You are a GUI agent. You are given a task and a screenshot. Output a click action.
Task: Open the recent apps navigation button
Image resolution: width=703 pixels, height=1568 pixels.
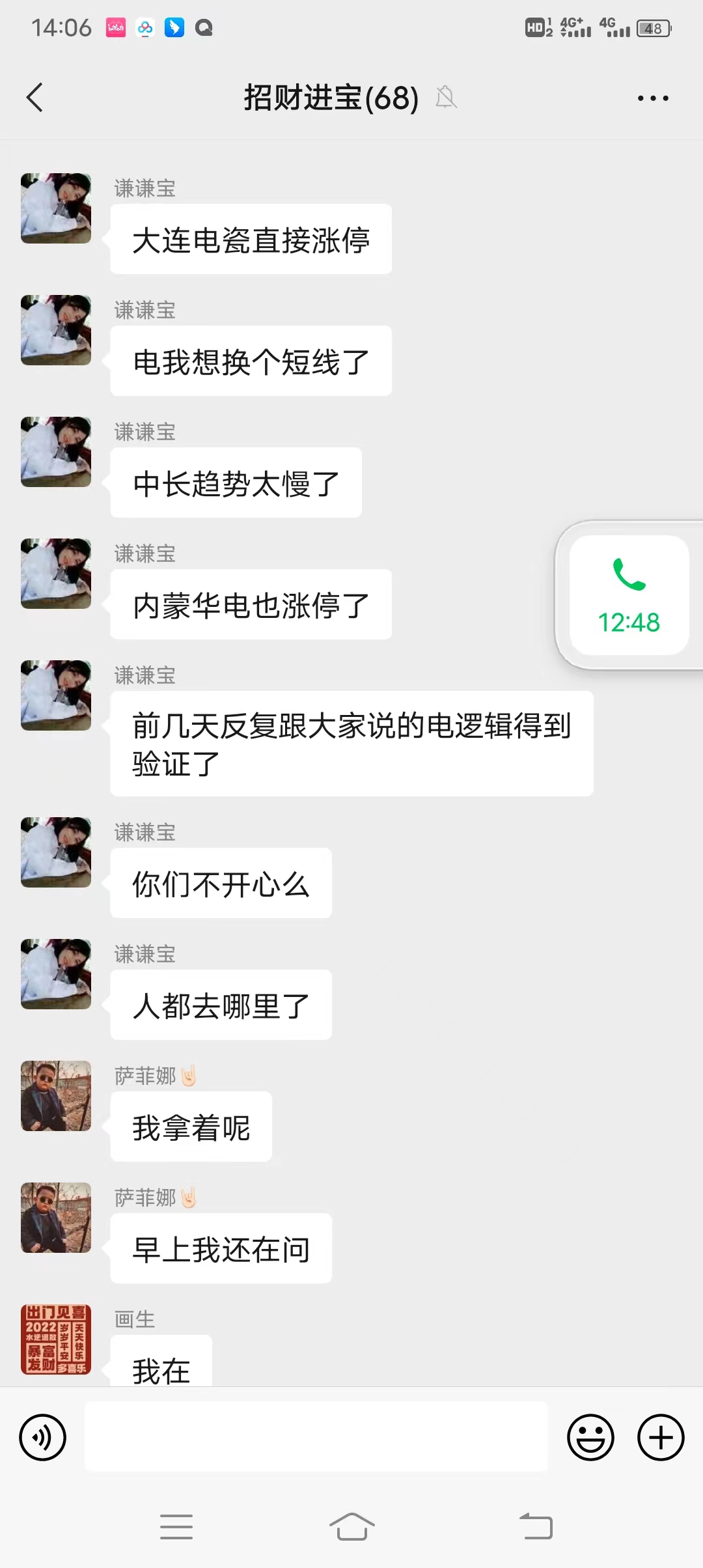click(x=176, y=1527)
